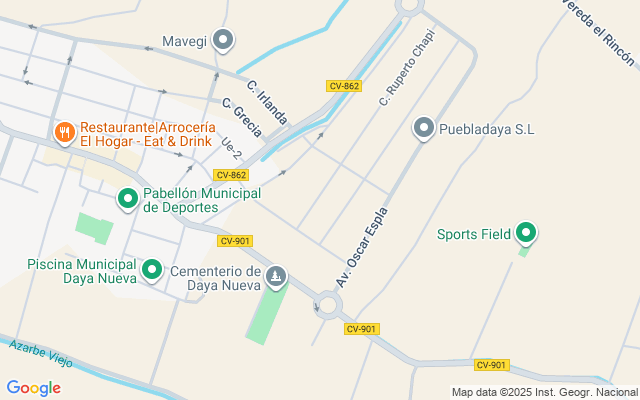Select Restaurante Arrocería El Hogar marker
This screenshot has height=400, width=640.
pos(64,131)
